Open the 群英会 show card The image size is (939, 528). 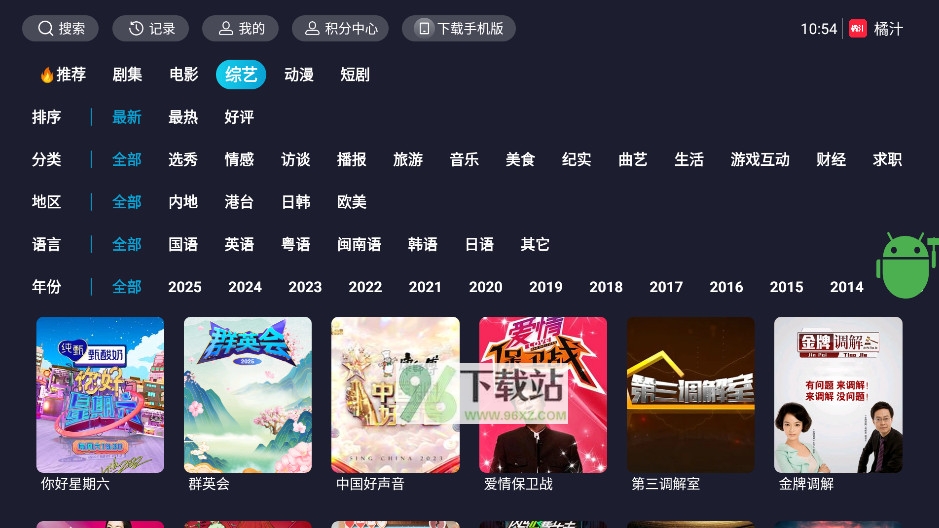pos(248,395)
